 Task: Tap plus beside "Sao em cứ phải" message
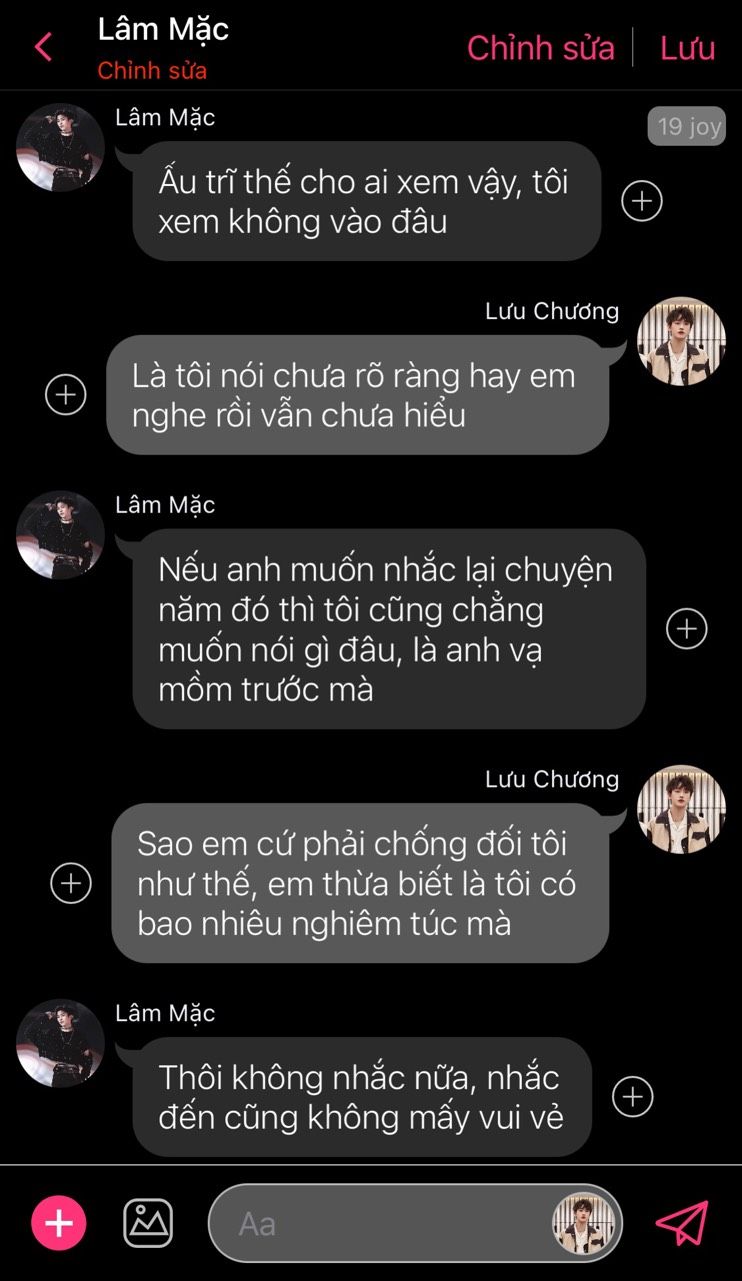71,883
